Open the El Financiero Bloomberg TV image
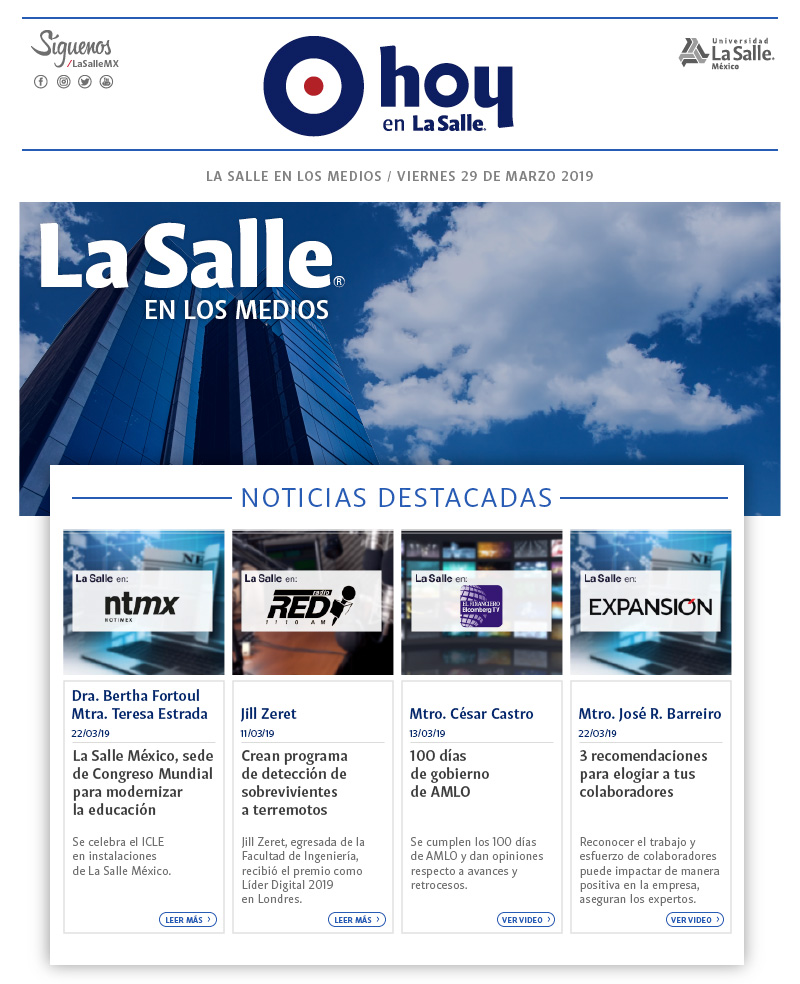Image resolution: width=800 pixels, height=984 pixels. (x=482, y=602)
